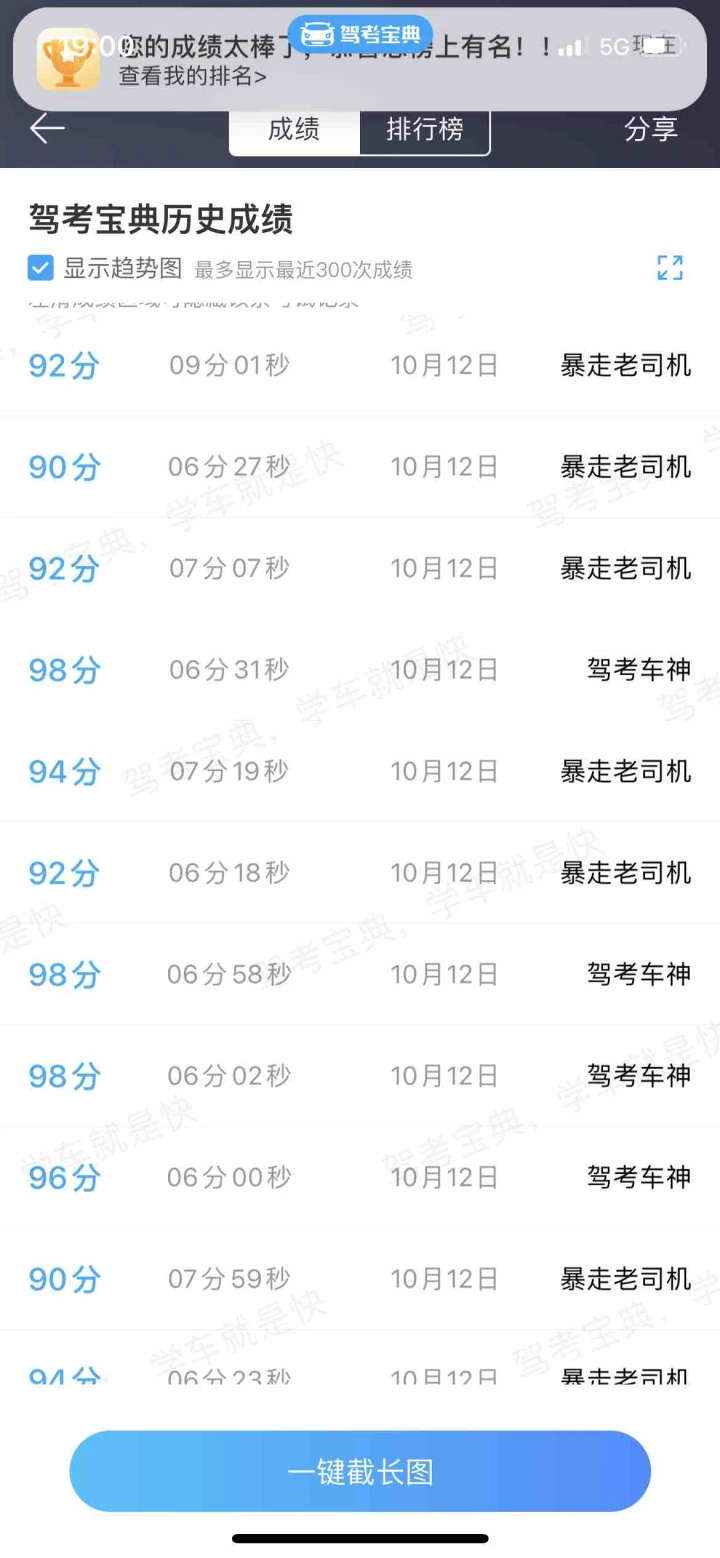
Task: Switch to the 排行榜 tab
Action: (x=425, y=129)
